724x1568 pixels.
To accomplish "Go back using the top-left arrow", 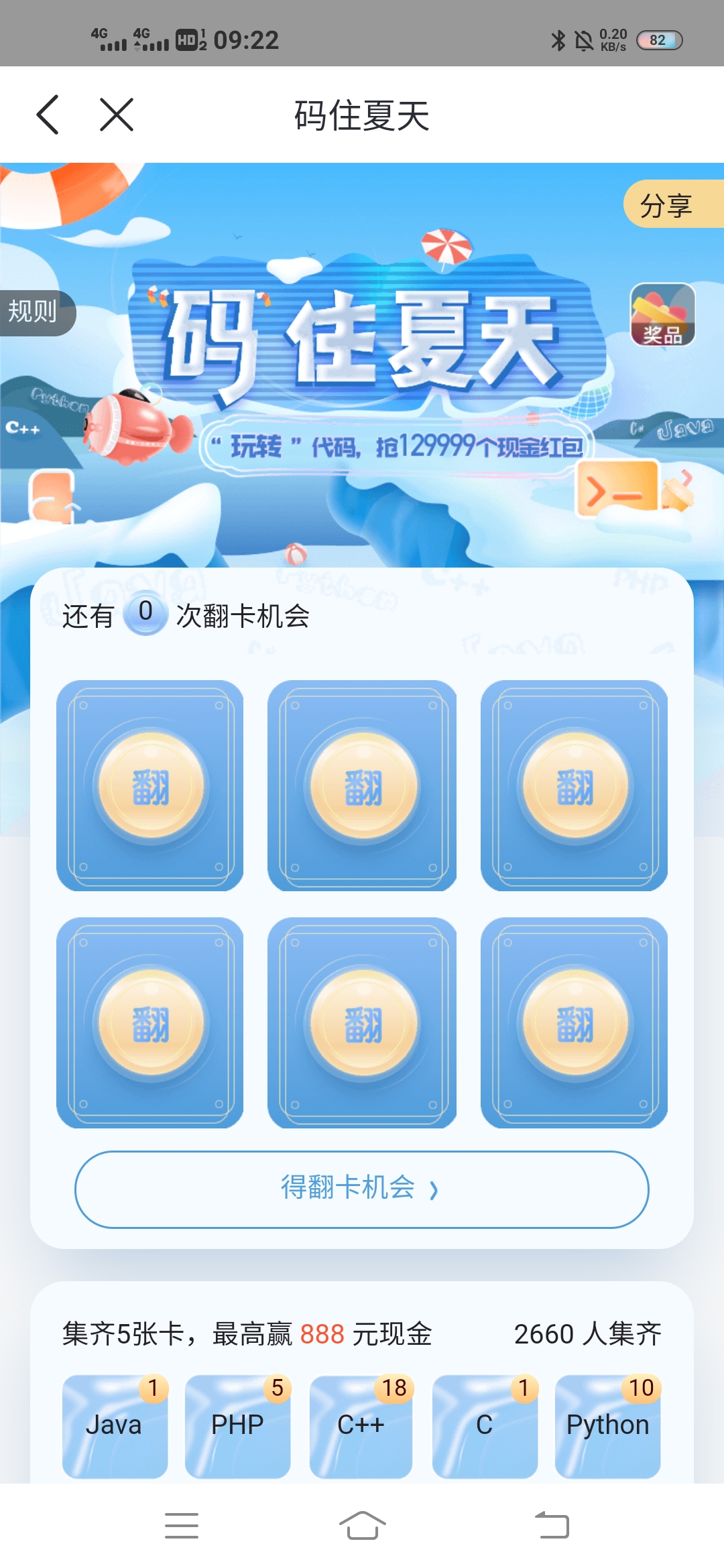I will (48, 115).
